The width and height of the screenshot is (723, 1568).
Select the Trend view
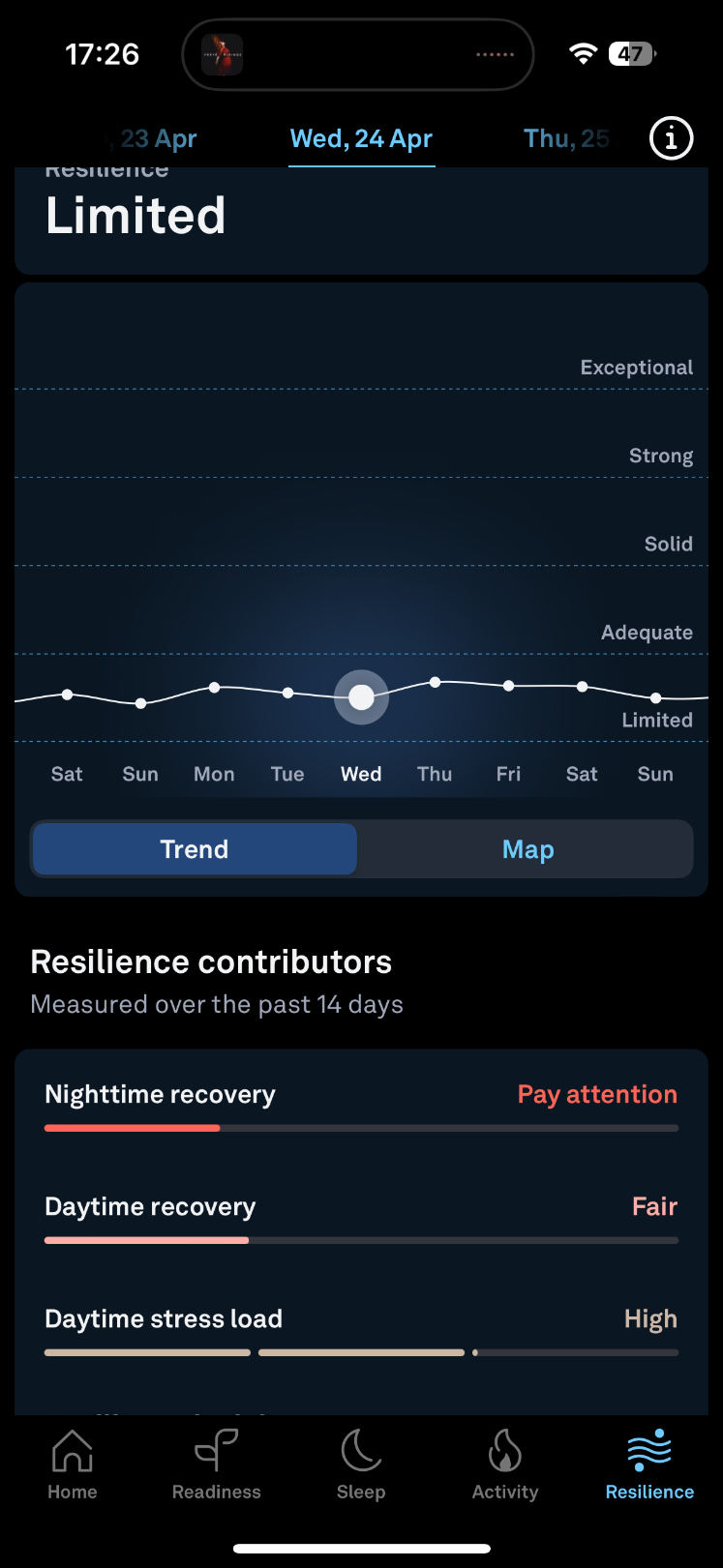coord(195,849)
